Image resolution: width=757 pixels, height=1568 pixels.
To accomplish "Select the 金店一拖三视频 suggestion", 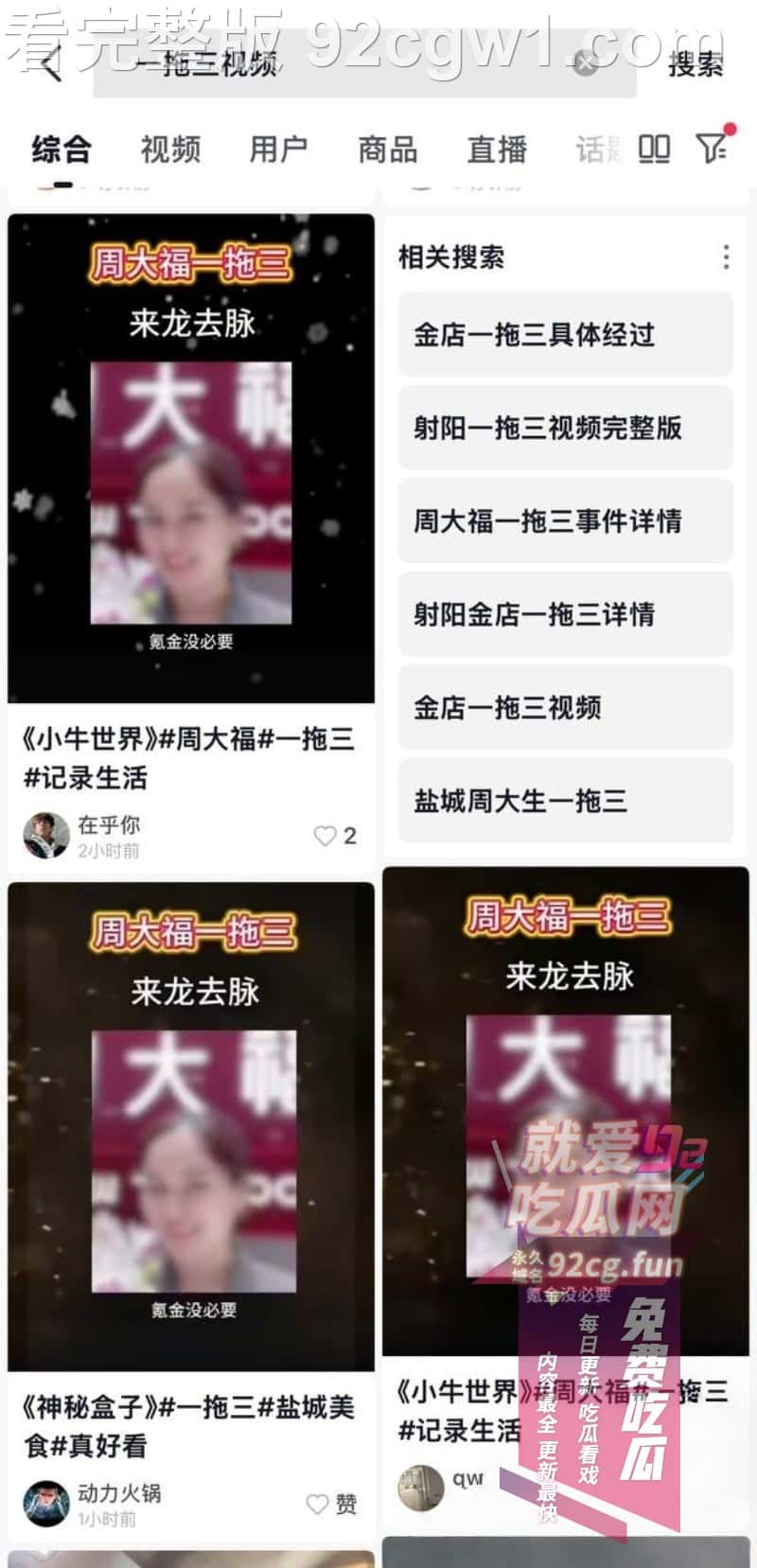I will coord(565,707).
